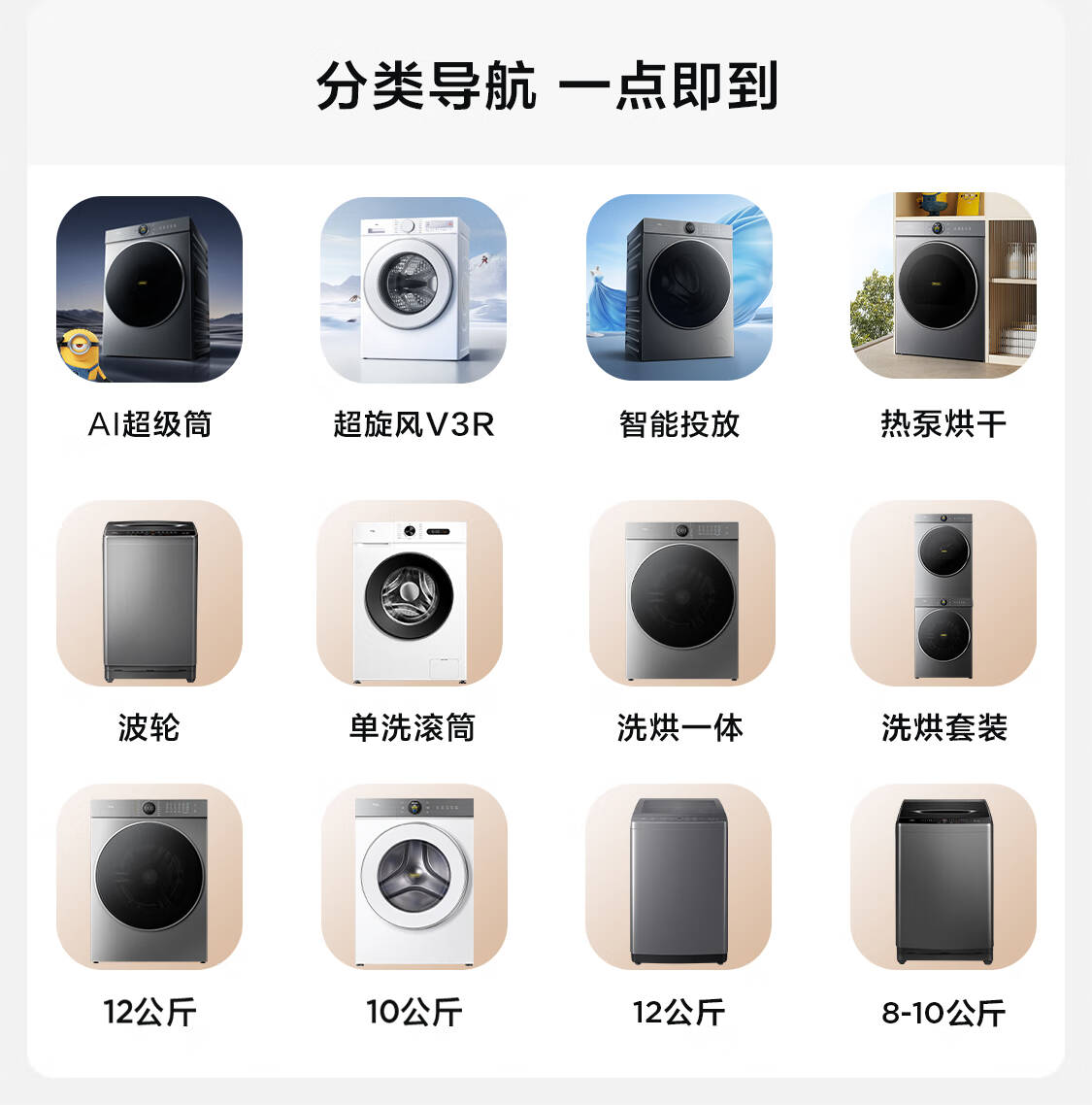1092x1105 pixels.
Task: Browse 波轮 washing machines
Action: point(149,593)
